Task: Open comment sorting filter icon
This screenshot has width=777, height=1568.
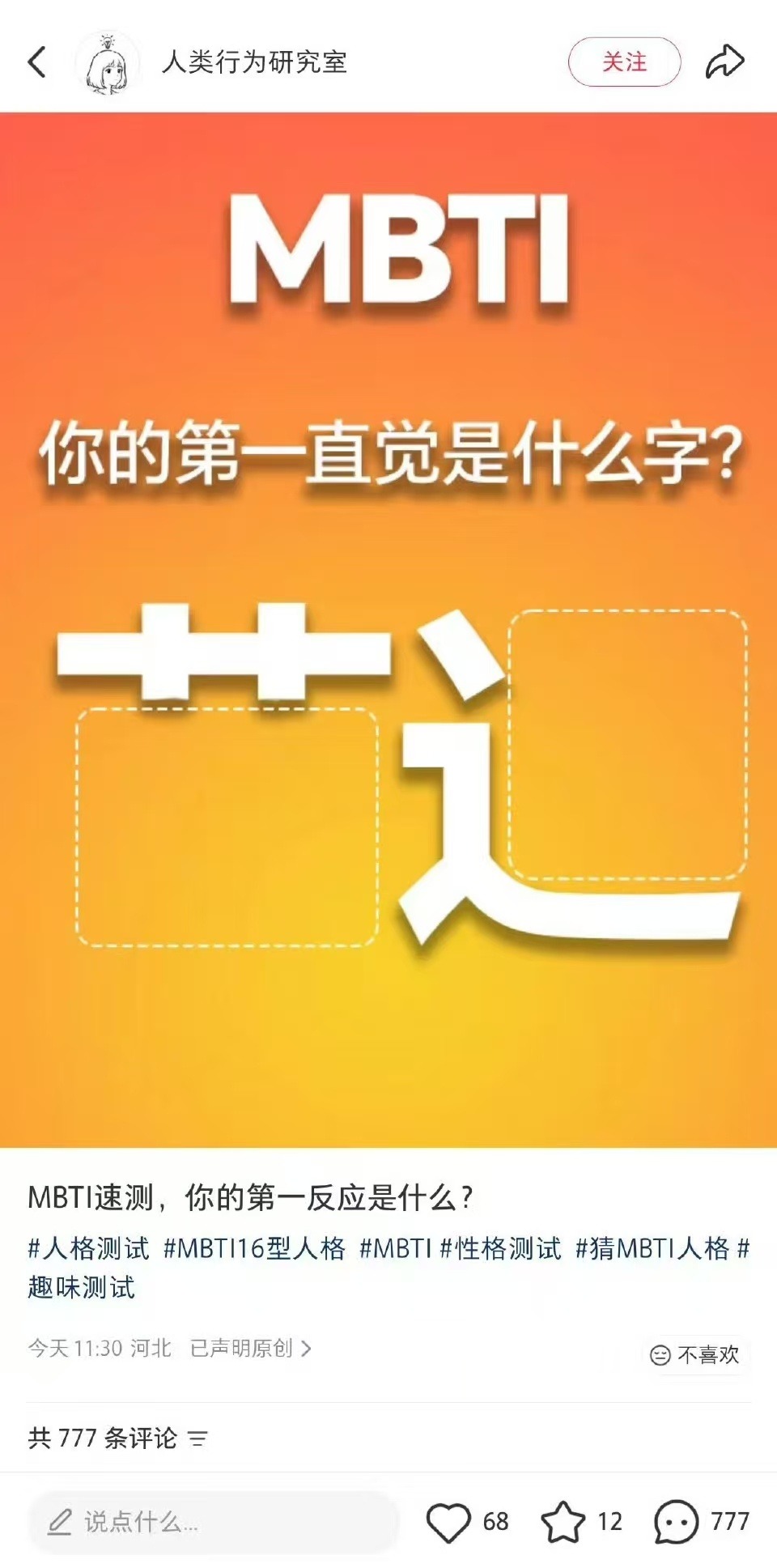Action: (x=197, y=1438)
